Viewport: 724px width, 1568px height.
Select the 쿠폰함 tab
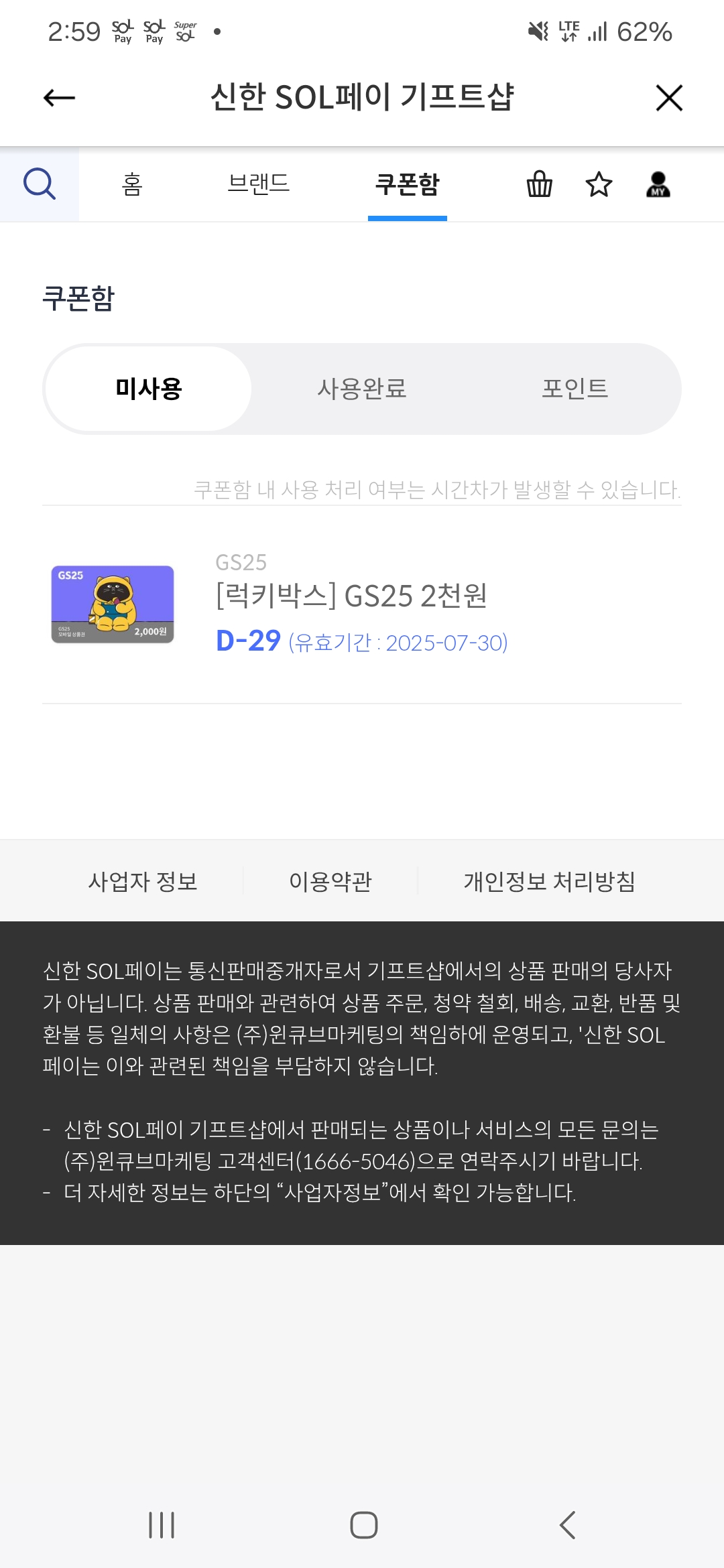[407, 184]
